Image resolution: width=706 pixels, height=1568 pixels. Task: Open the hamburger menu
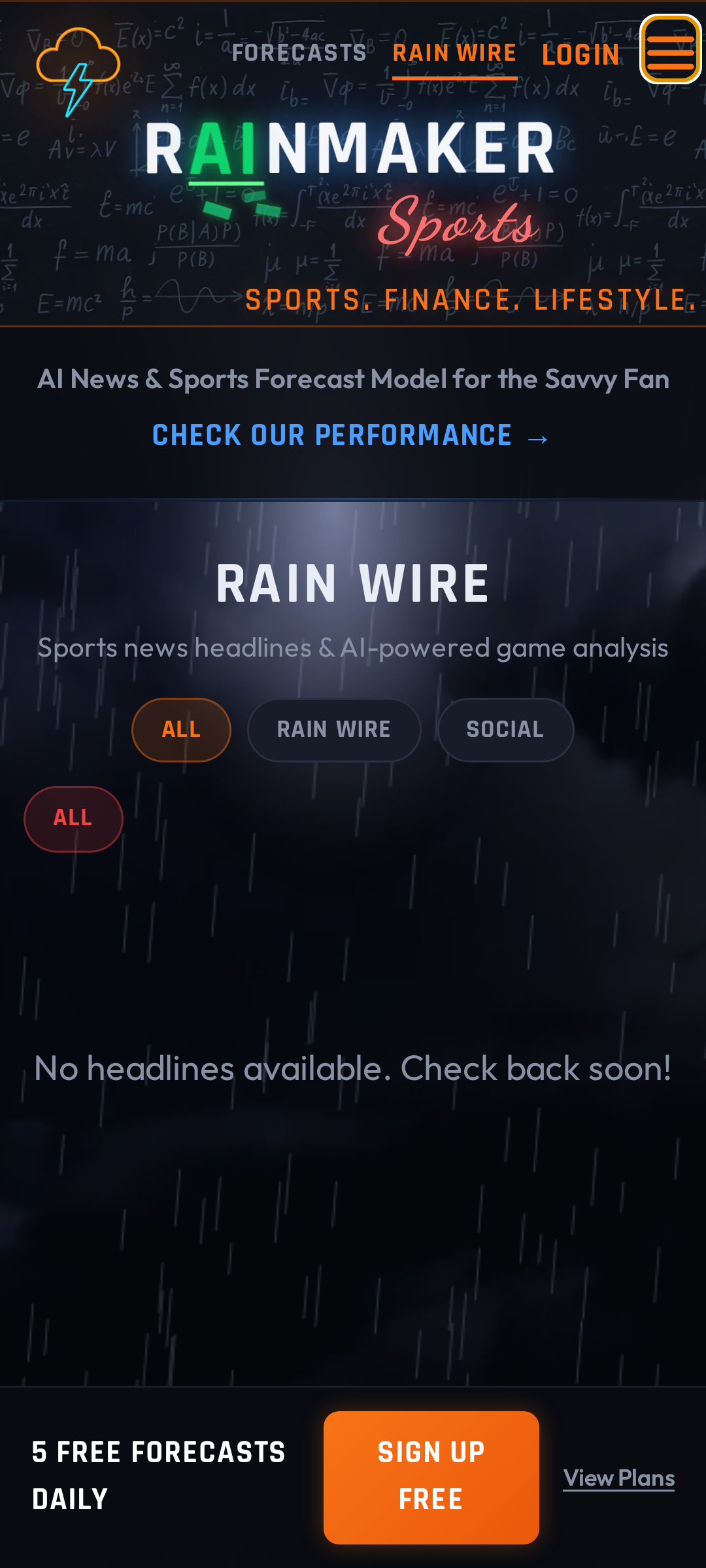pos(670,50)
